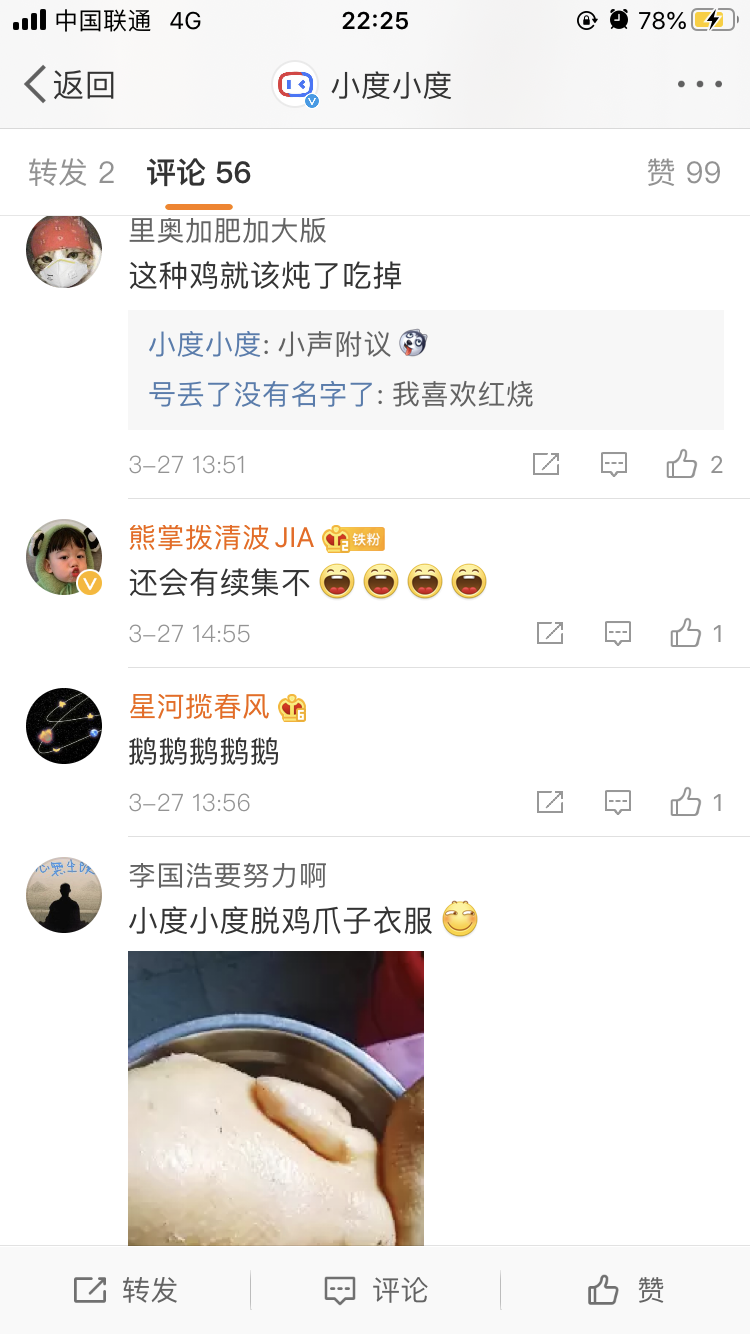Screen dimensions: 750x1334
Task: Like the post via bottom 赞
Action: click(x=626, y=1290)
